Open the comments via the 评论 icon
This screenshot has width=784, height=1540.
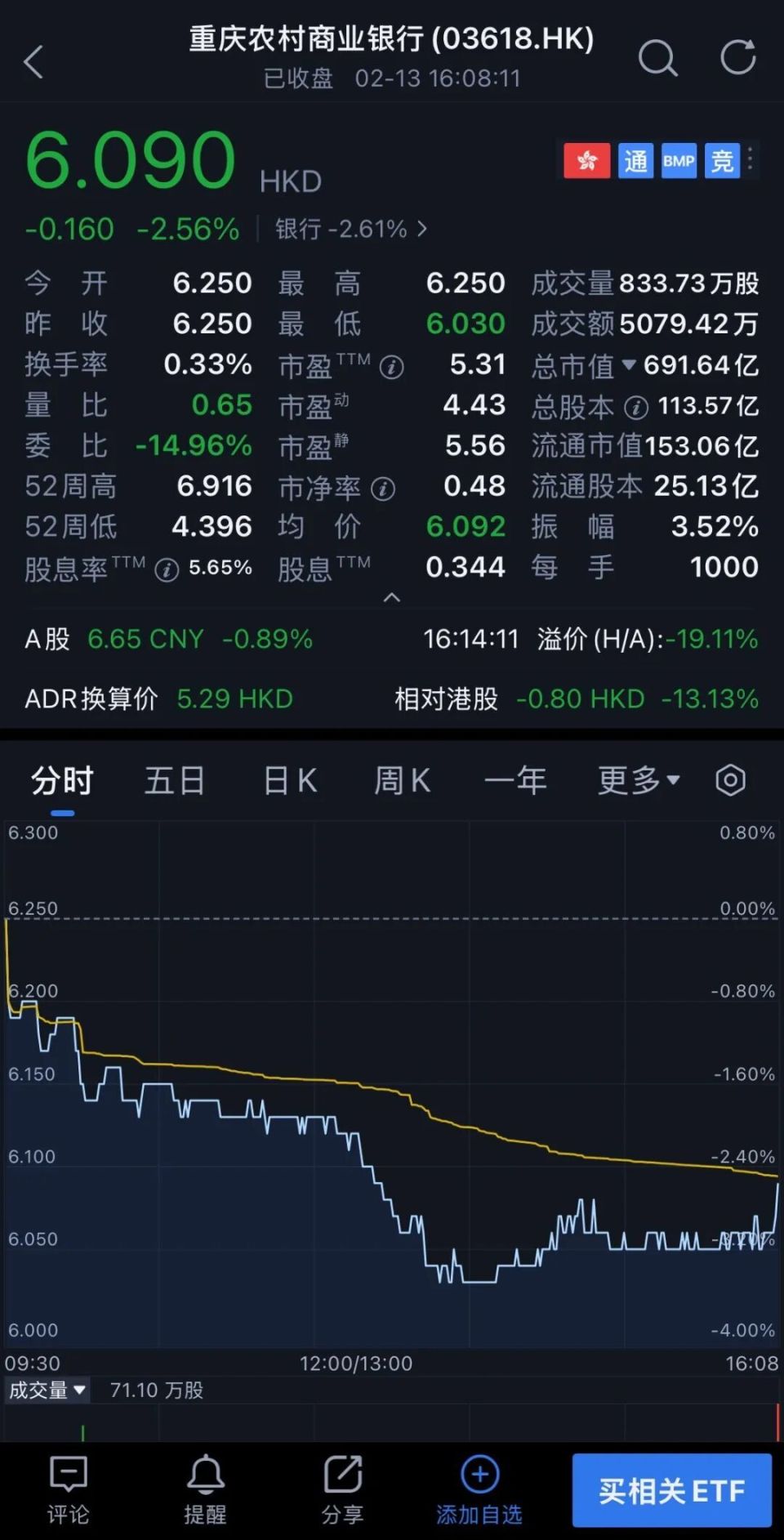tap(69, 1489)
